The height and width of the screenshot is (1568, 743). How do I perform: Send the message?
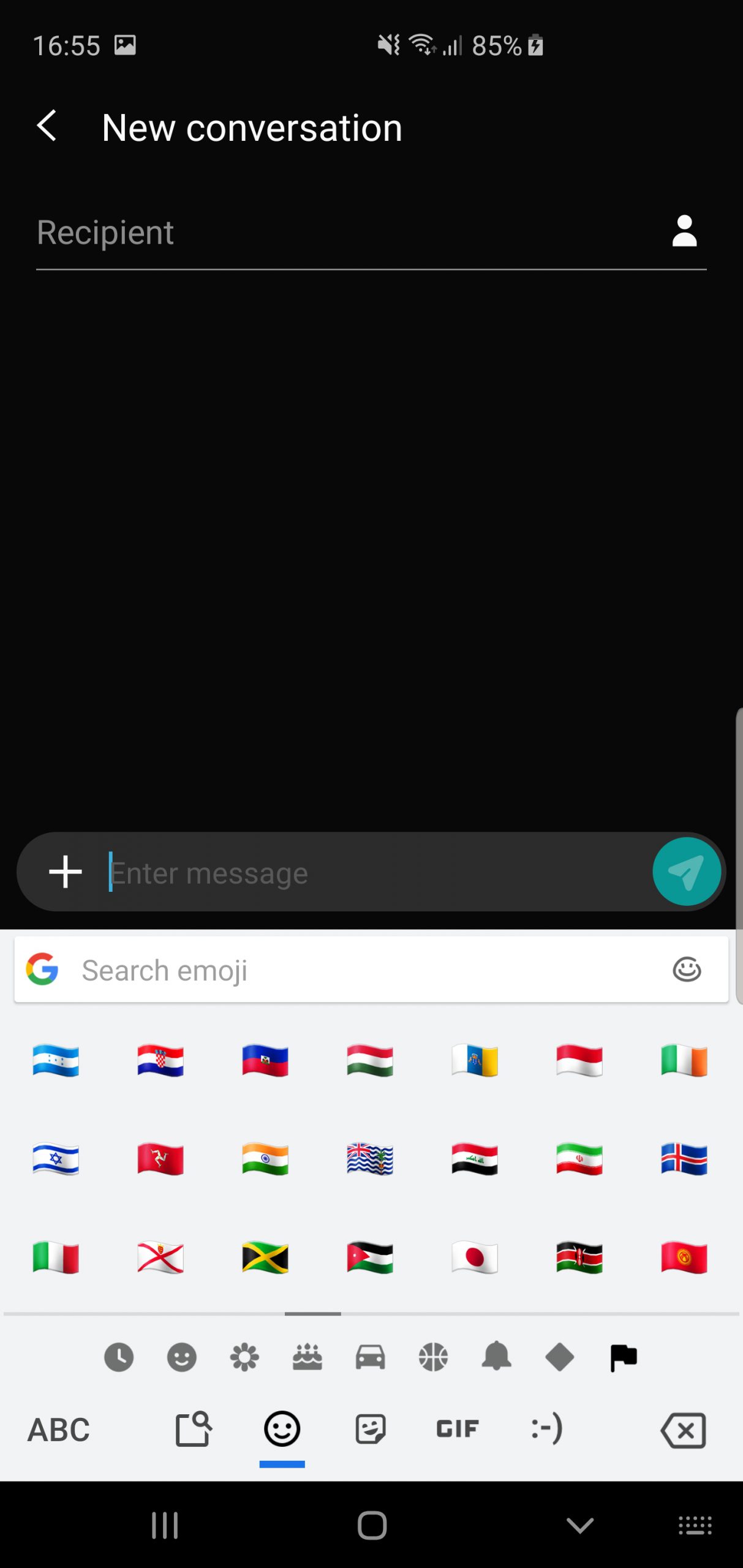[x=686, y=871]
